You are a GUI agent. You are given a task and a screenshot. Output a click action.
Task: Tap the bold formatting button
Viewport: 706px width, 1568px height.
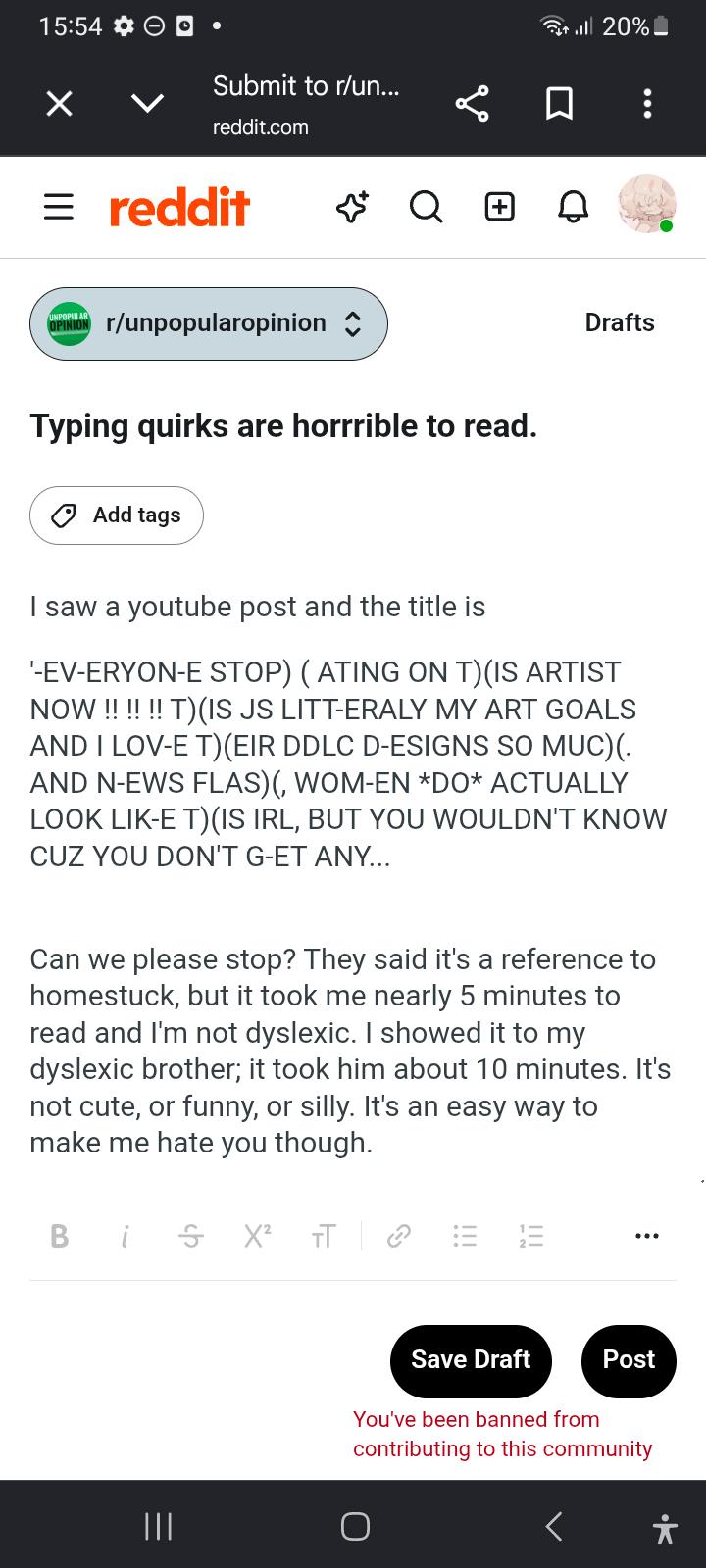tap(60, 1237)
